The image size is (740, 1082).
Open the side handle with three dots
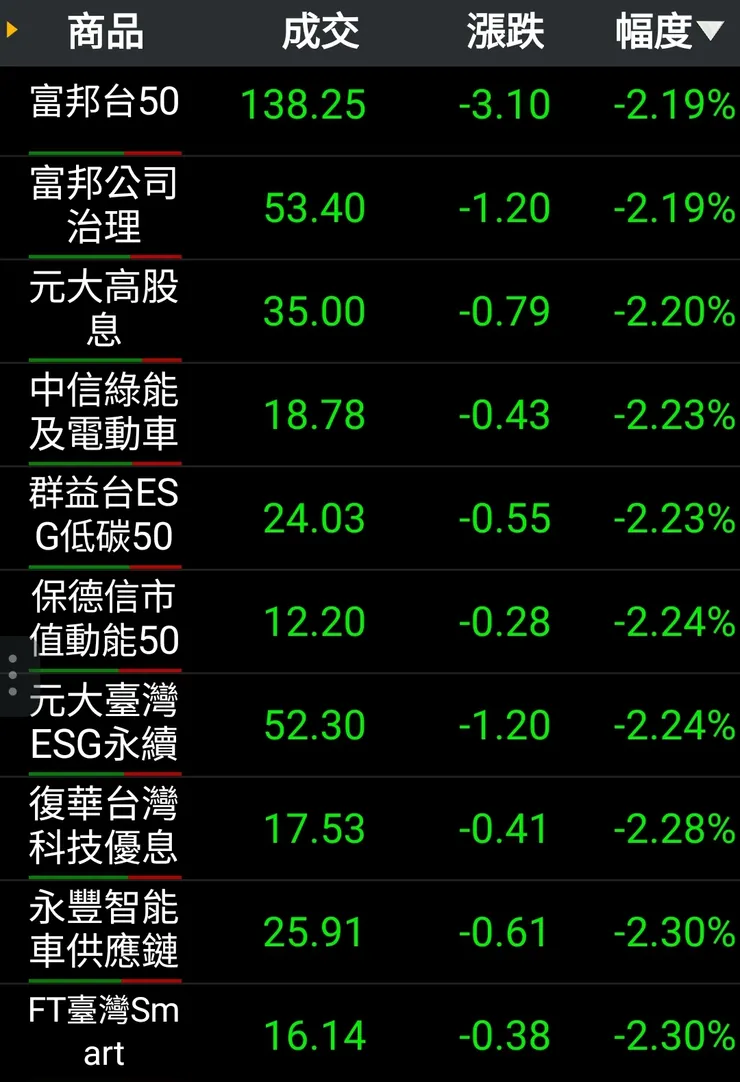click(12, 676)
